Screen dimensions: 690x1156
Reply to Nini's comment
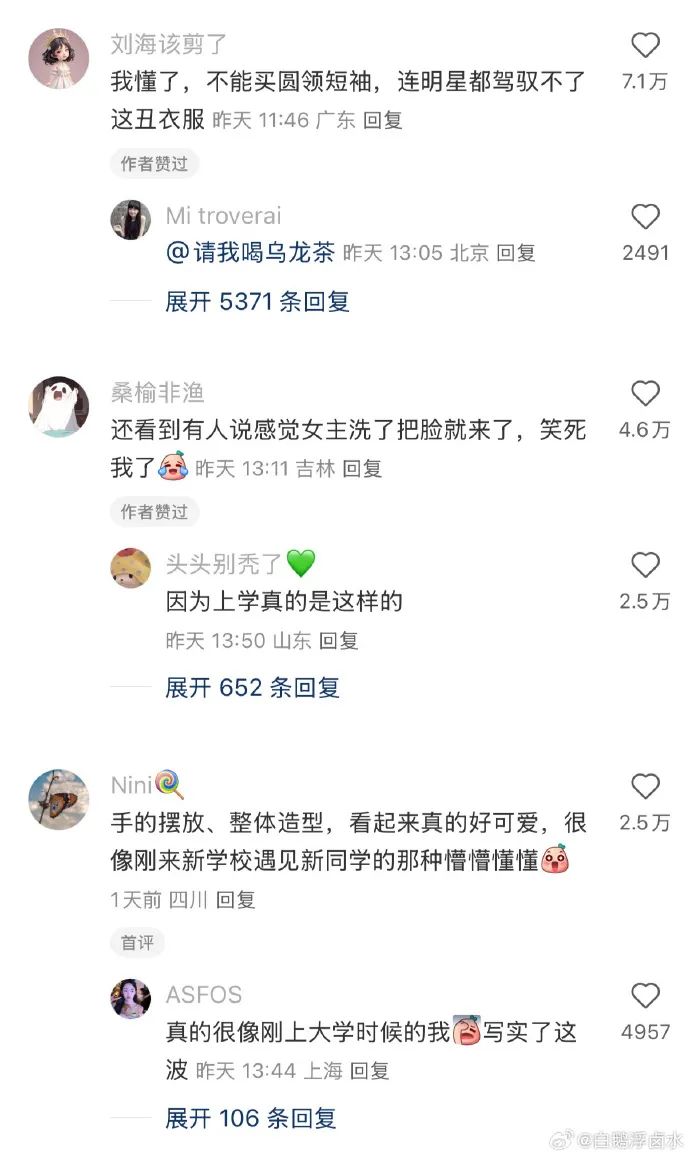tap(236, 899)
